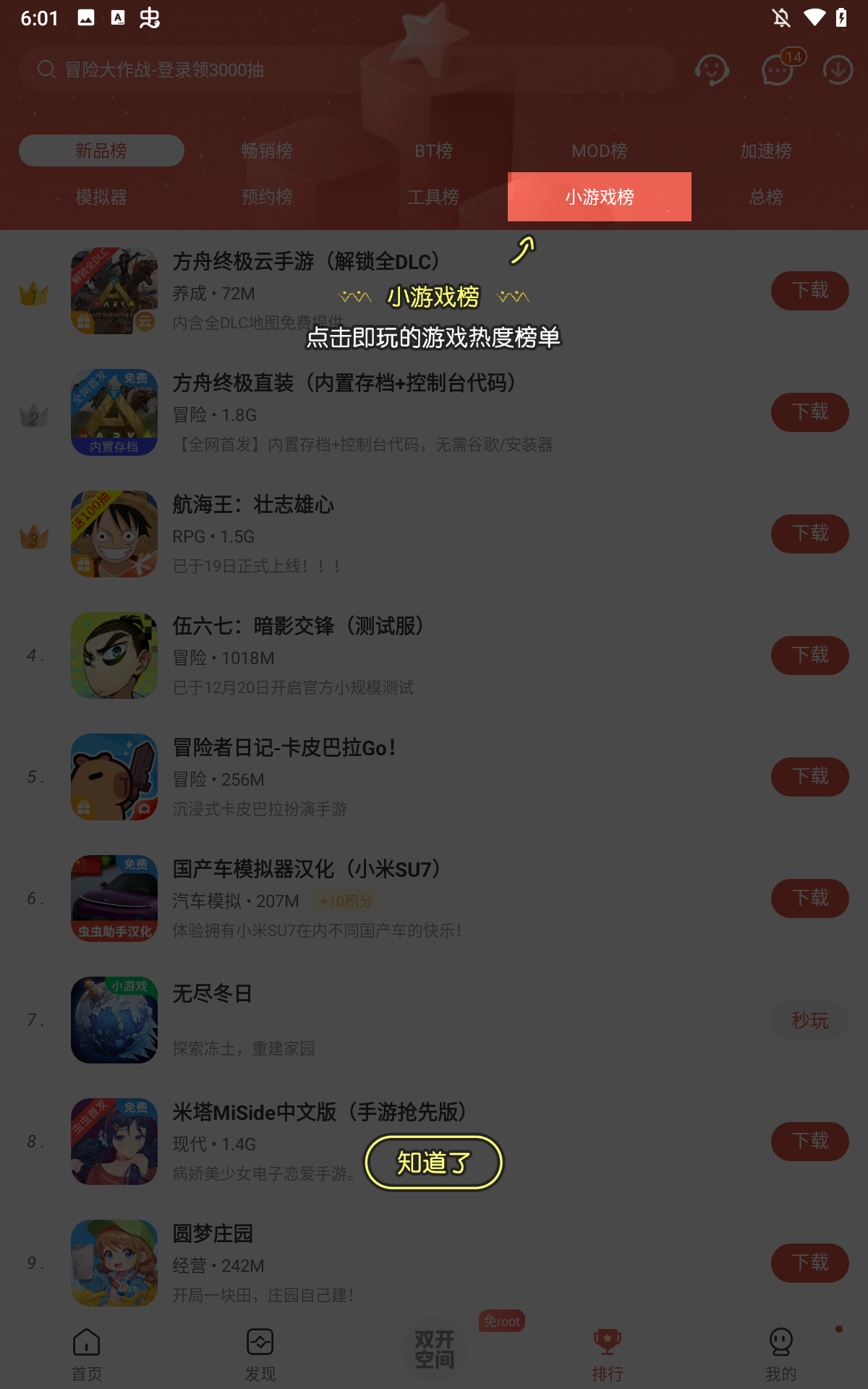Select the 畅销榜 tab
The image size is (868, 1389).
pos(267,150)
